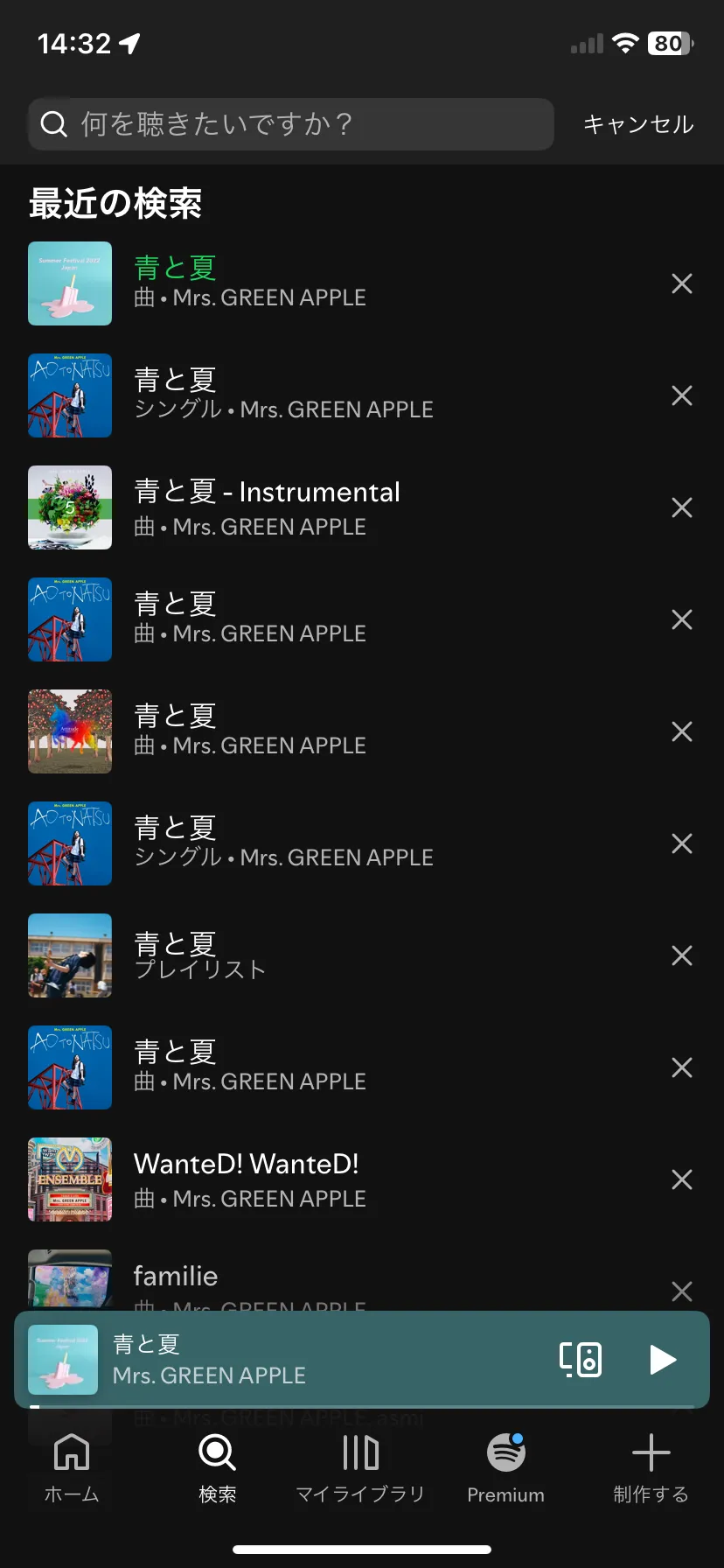Image resolution: width=724 pixels, height=1568 pixels.
Task: Tap the 何を聴きたいですか？ search field
Action: tap(291, 124)
